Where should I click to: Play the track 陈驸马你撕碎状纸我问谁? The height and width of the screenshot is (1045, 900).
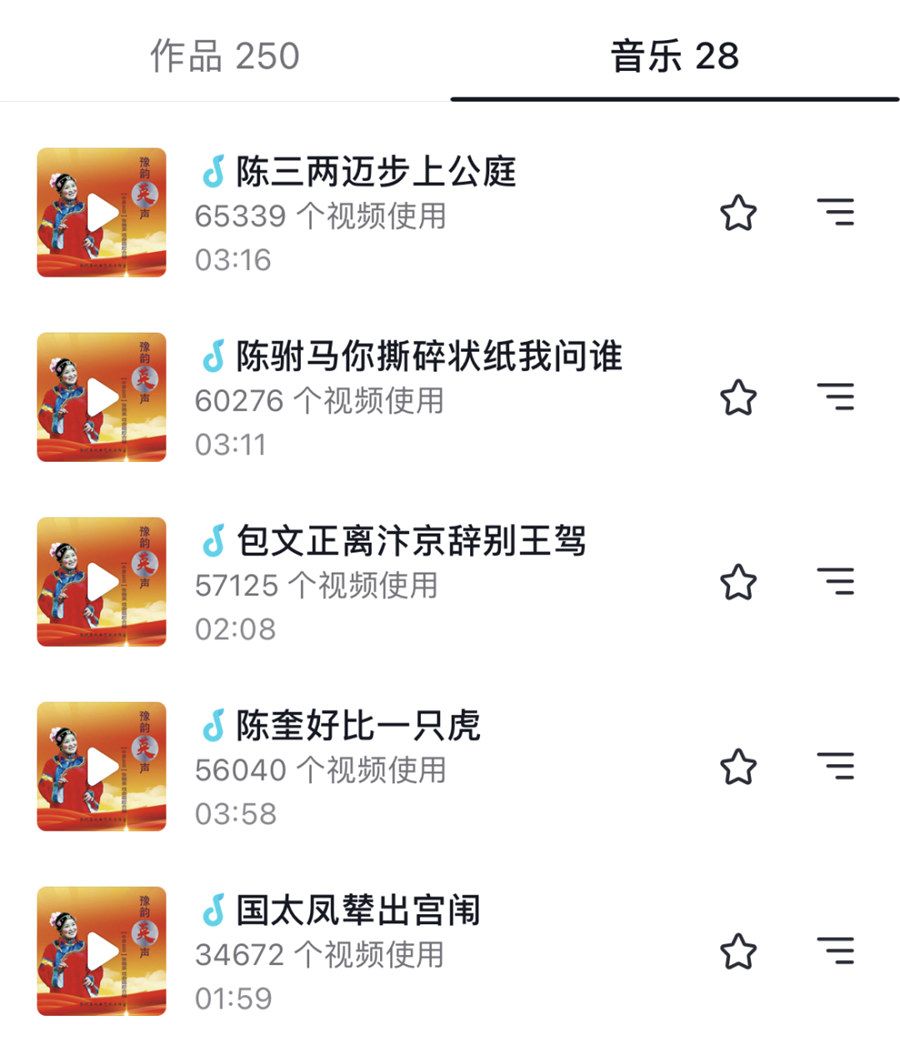point(101,398)
